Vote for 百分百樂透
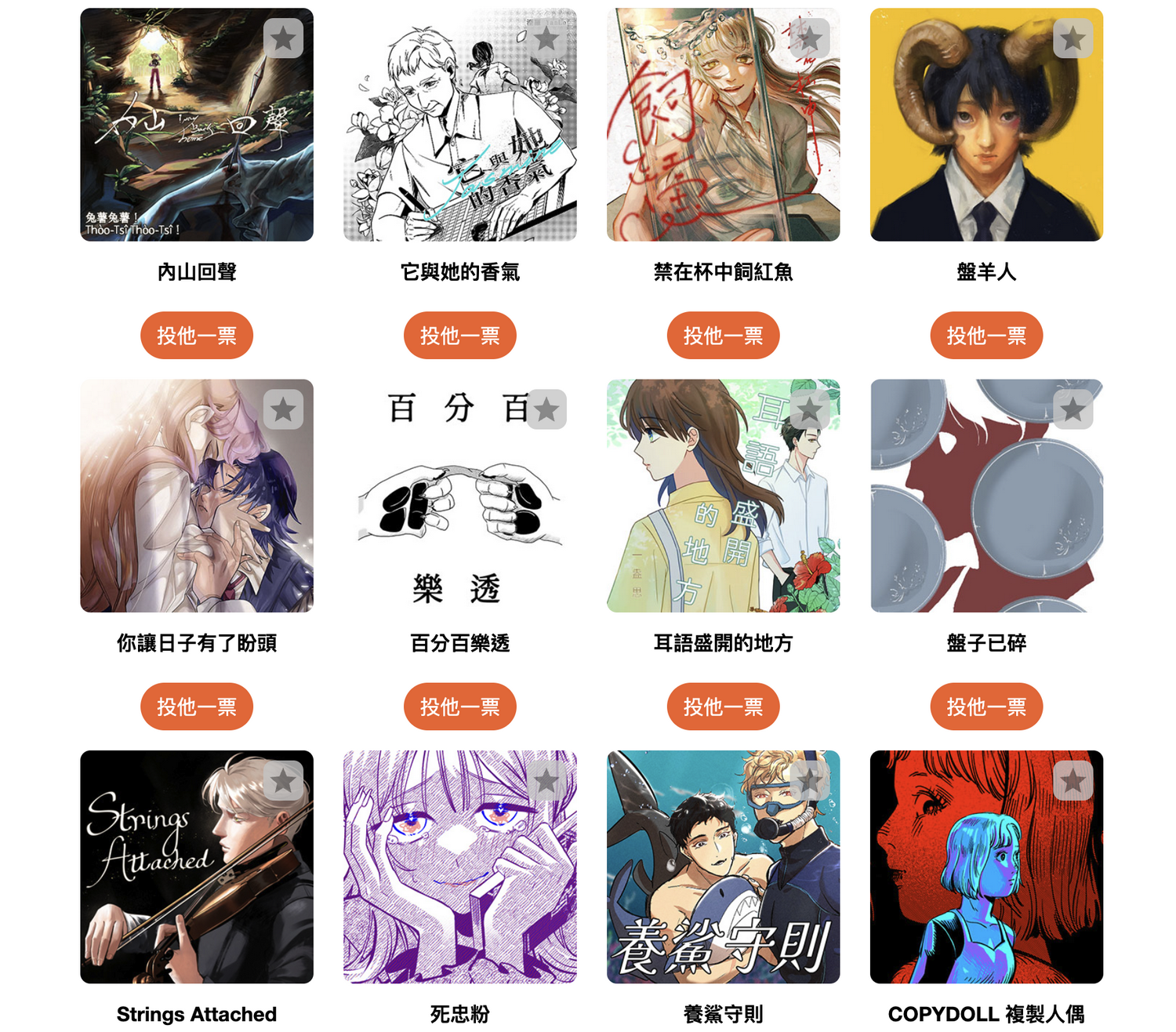 coord(460,707)
